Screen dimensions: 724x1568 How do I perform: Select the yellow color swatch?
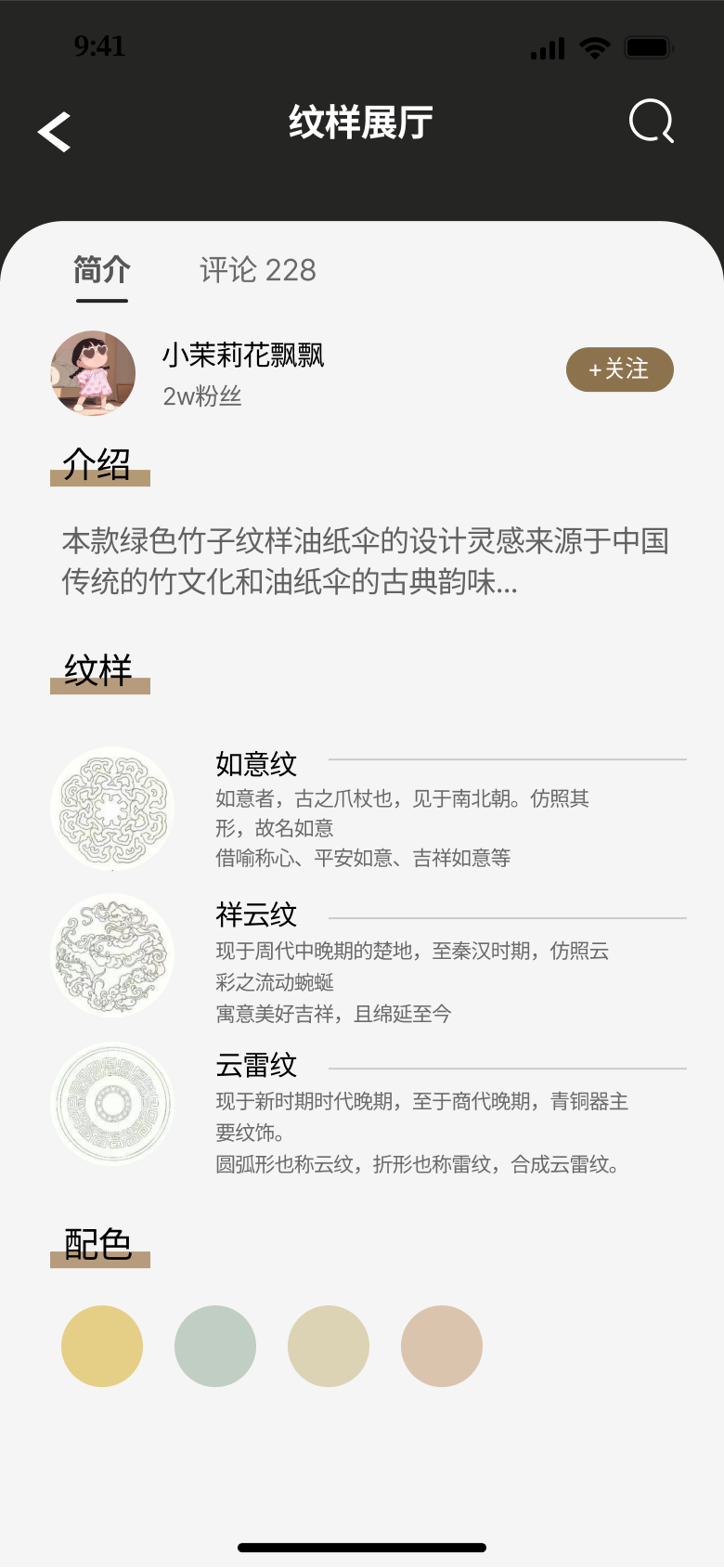(x=102, y=1346)
